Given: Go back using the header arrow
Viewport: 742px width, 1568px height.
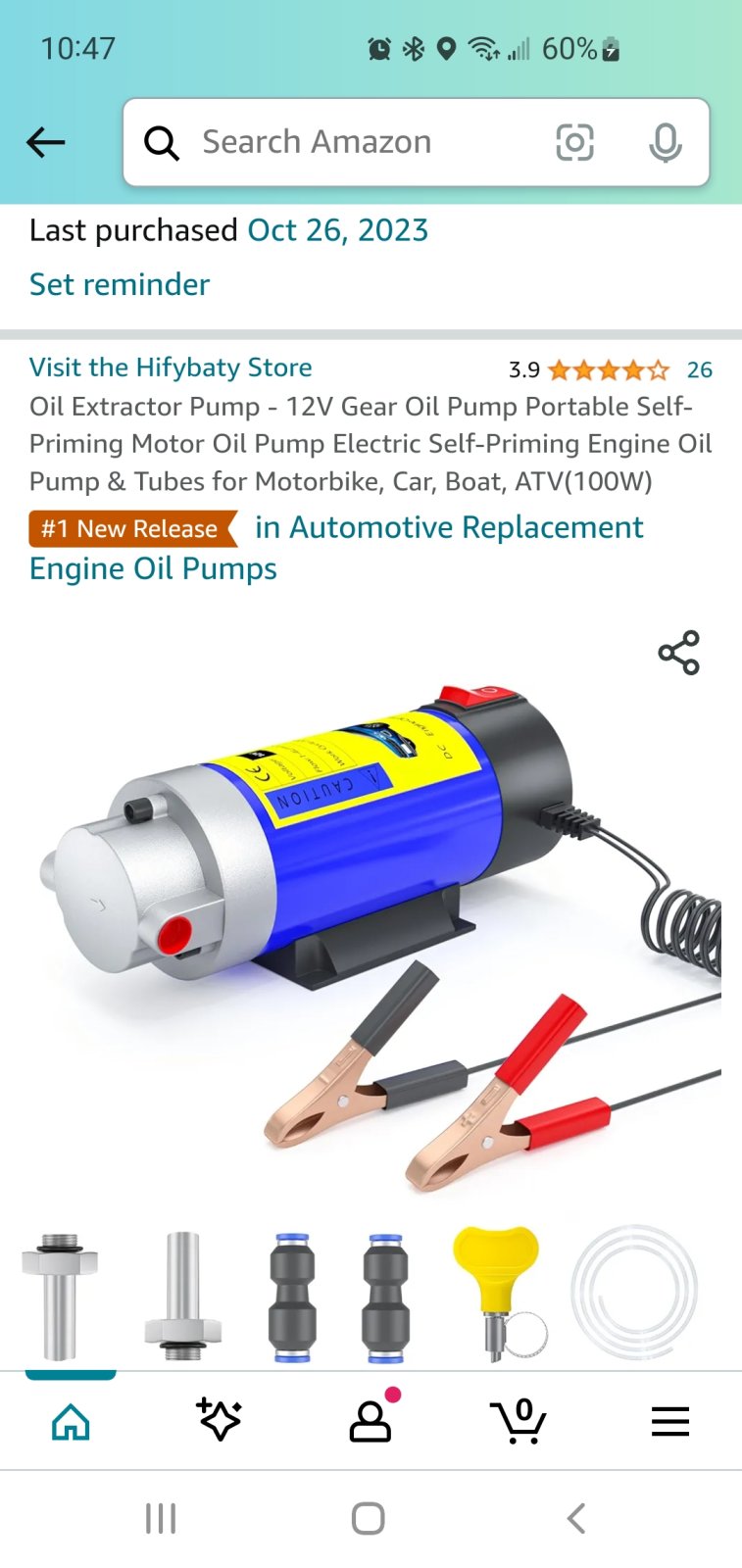Looking at the screenshot, I should [45, 143].
